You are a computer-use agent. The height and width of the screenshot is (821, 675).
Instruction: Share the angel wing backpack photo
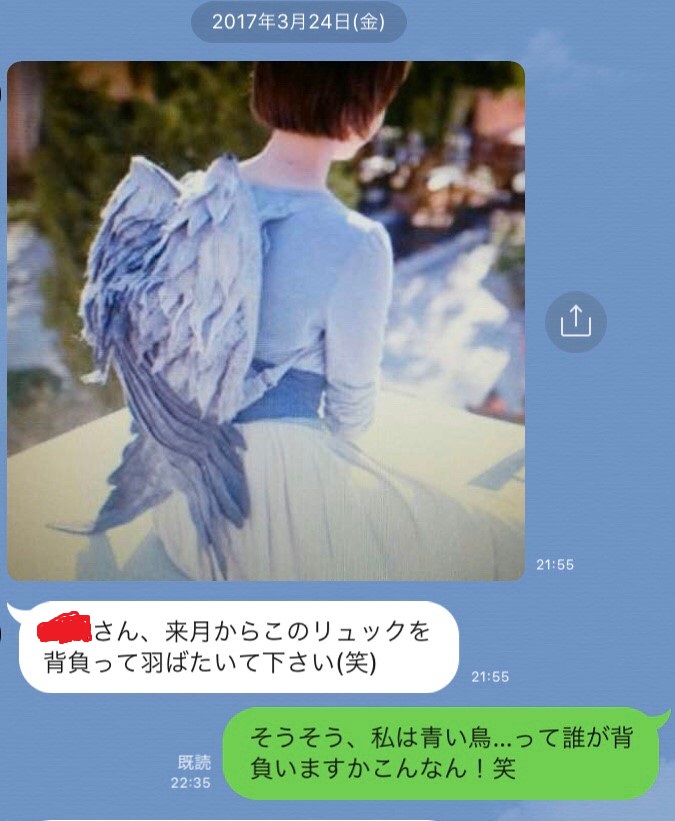(x=576, y=321)
